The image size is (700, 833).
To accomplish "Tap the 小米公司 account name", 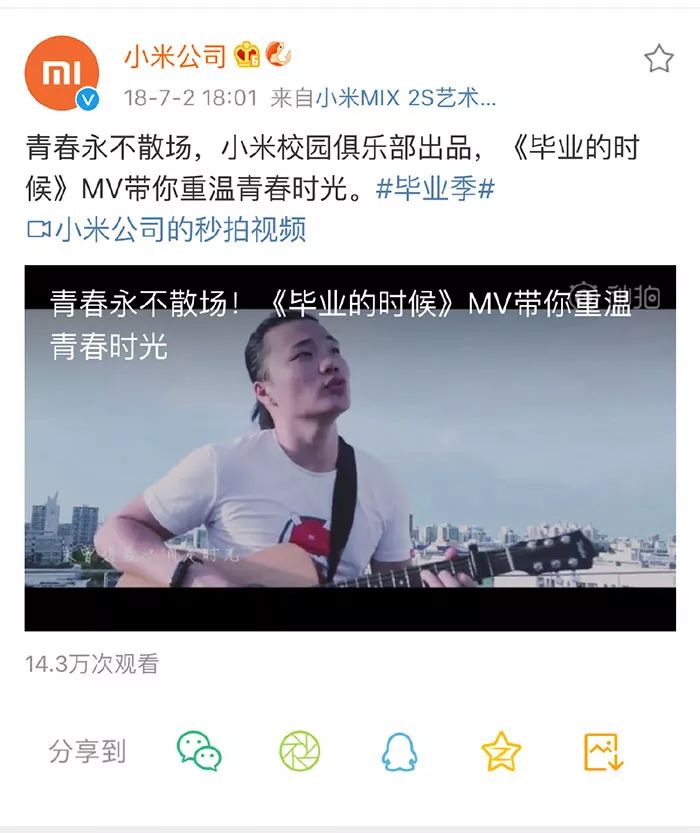I will [175, 57].
